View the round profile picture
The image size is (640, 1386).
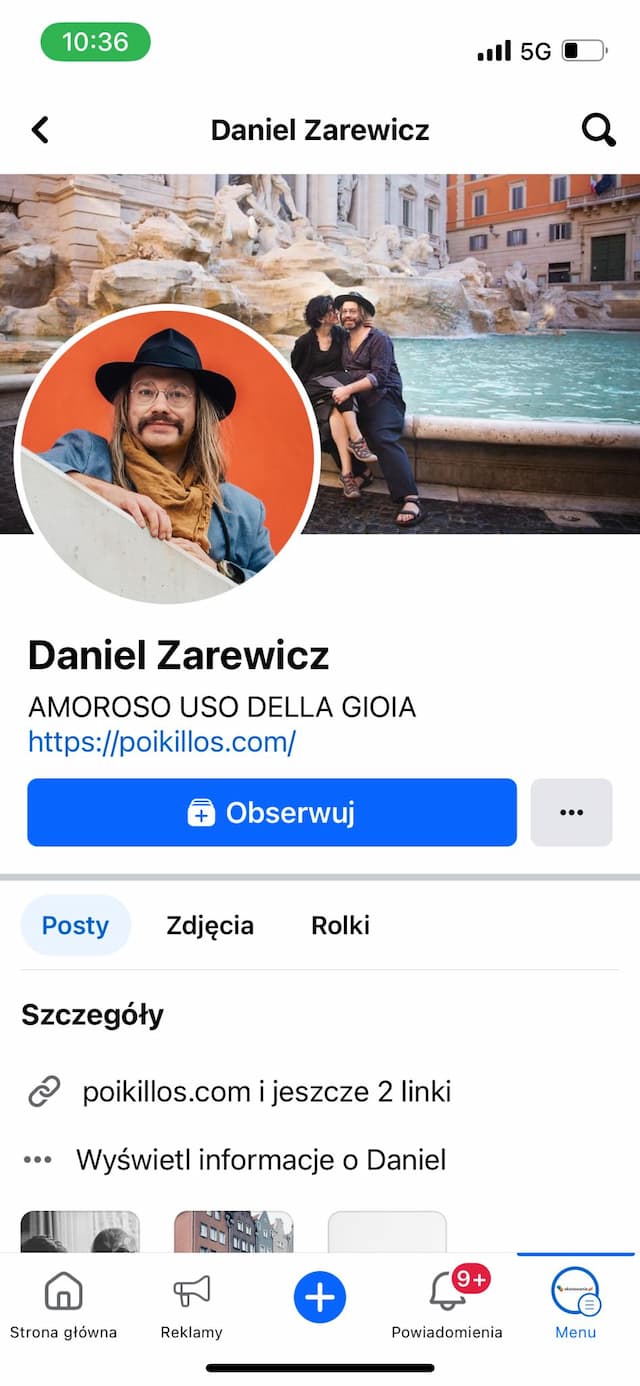167,455
